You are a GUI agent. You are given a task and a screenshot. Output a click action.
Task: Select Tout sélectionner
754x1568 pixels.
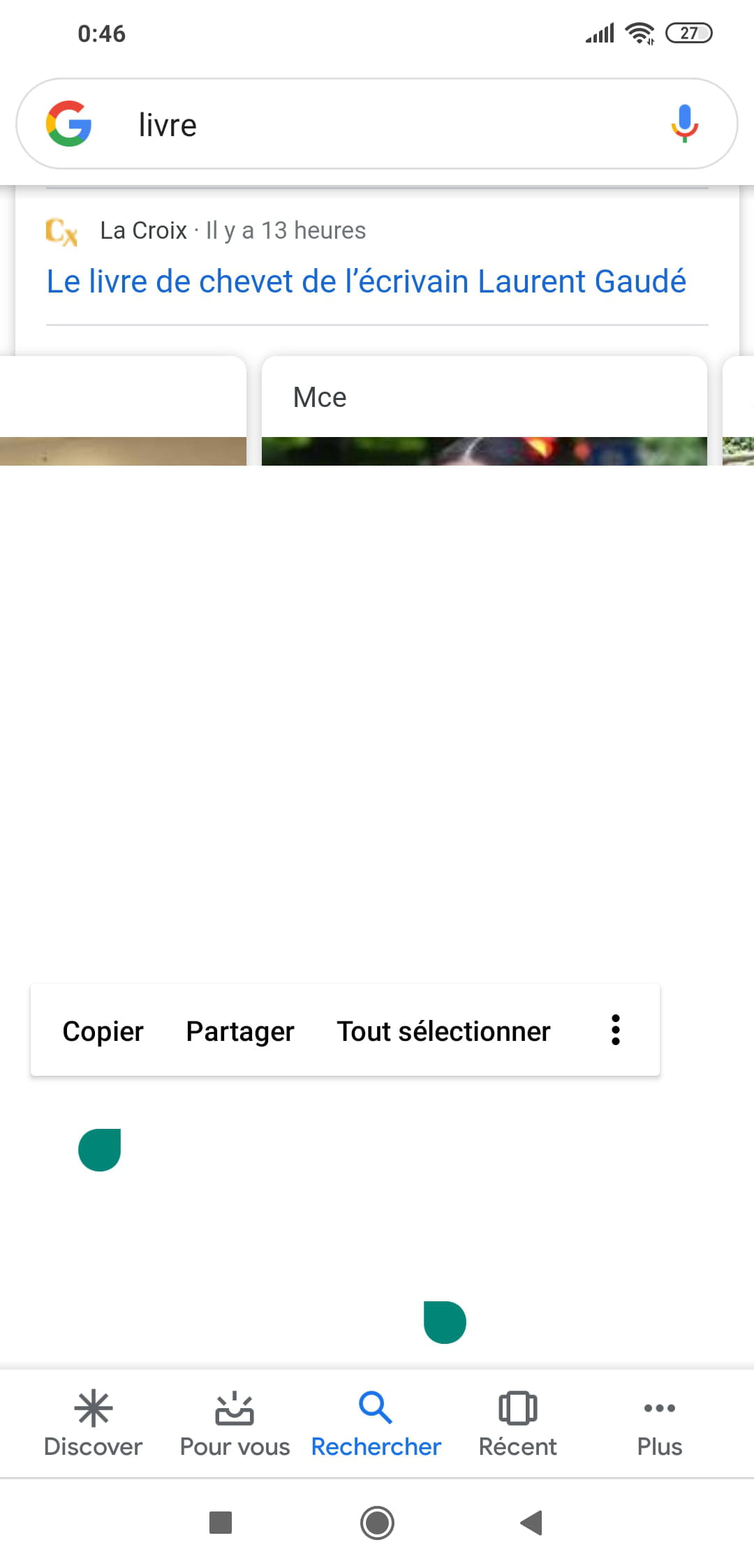pyautogui.click(x=443, y=1031)
